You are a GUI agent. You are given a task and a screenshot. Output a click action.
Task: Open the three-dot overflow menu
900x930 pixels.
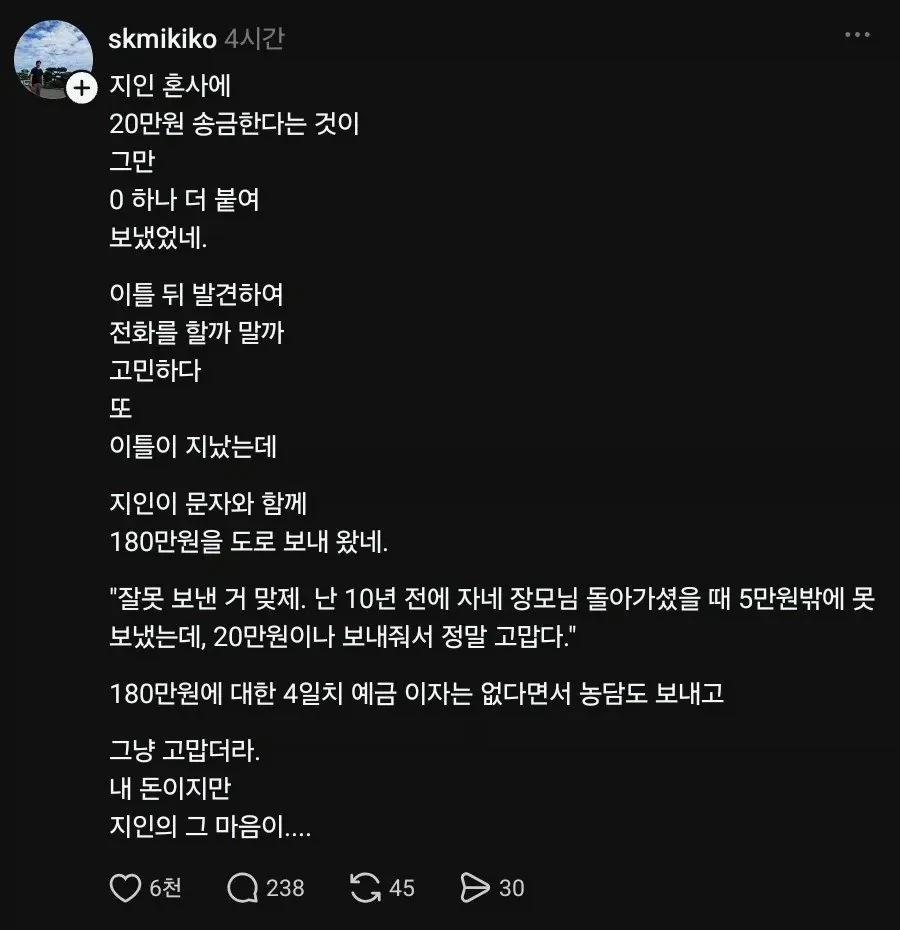click(857, 35)
